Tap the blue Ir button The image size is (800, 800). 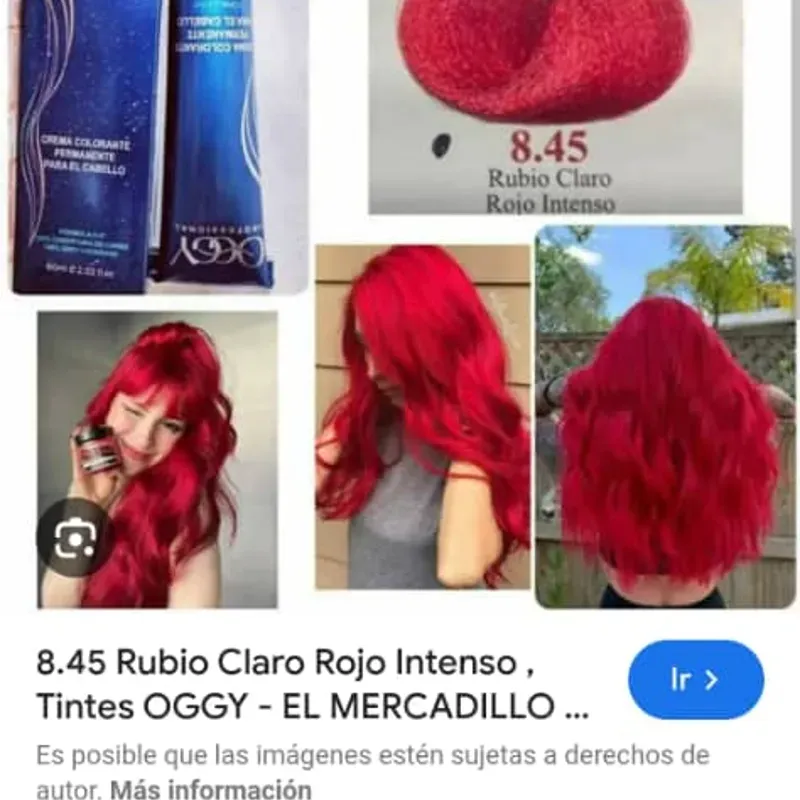[695, 680]
